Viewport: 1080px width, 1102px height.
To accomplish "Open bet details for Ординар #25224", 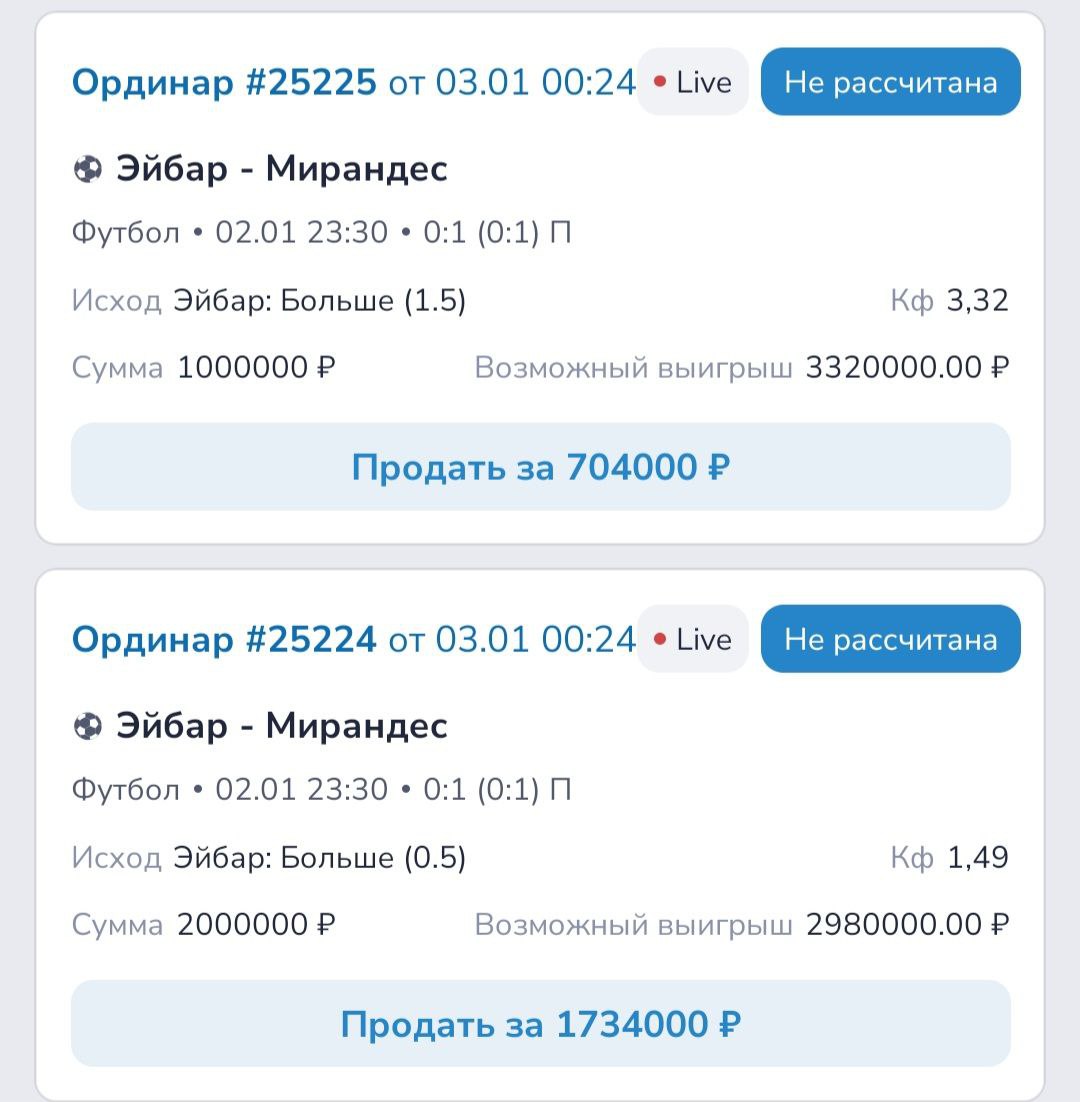I will (x=224, y=640).
